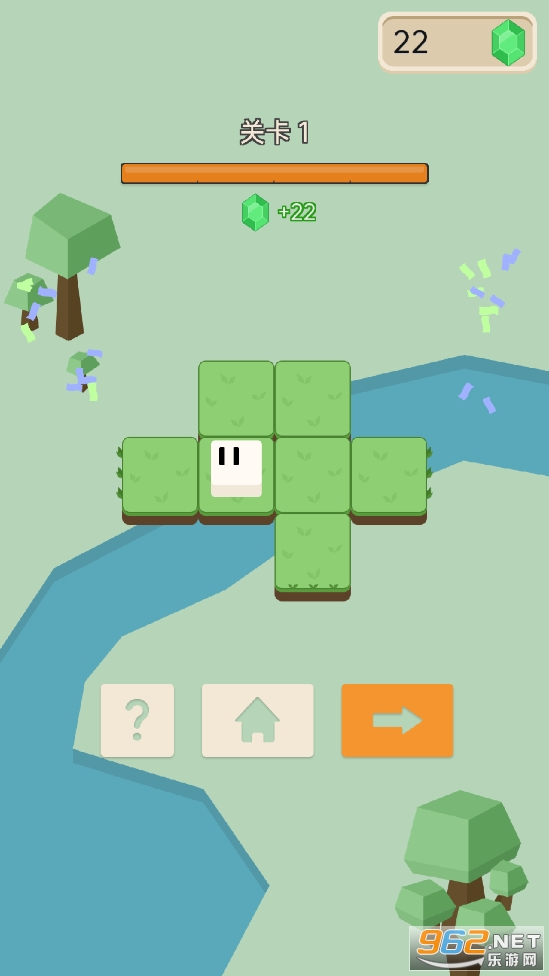Viewport: 549px width, 976px height.
Task: Return to the home menu
Action: pos(257,720)
